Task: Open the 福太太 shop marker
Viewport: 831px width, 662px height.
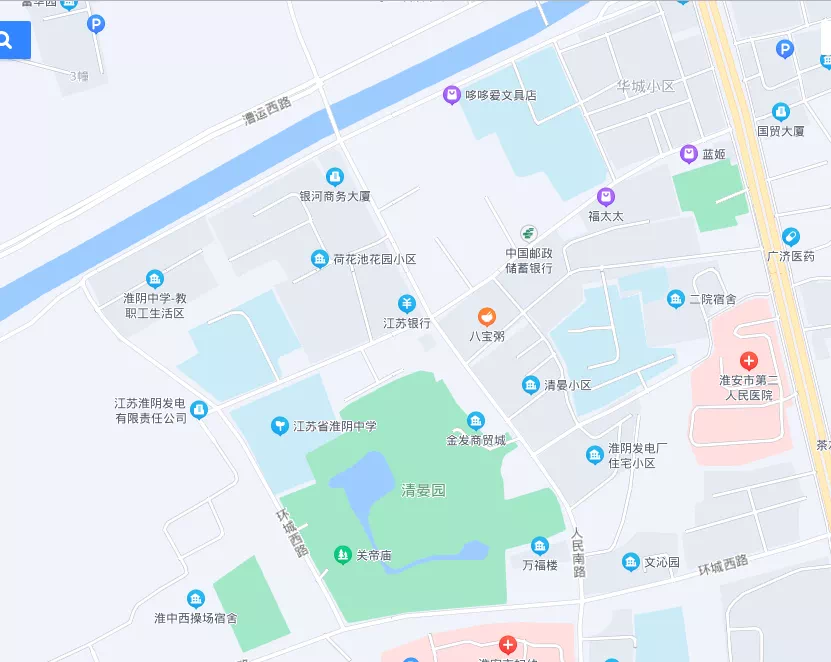Action: pyautogui.click(x=606, y=195)
